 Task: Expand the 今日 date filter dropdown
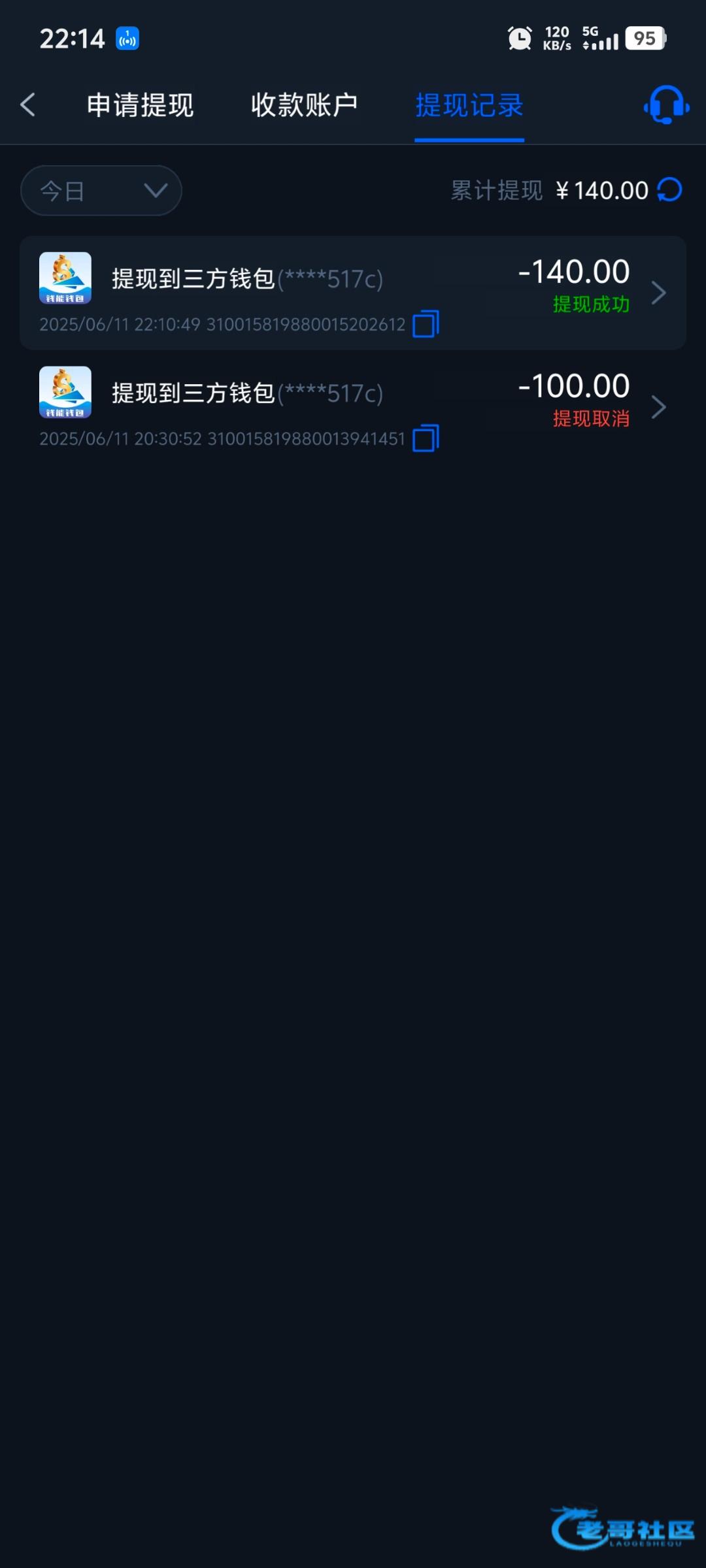point(101,191)
